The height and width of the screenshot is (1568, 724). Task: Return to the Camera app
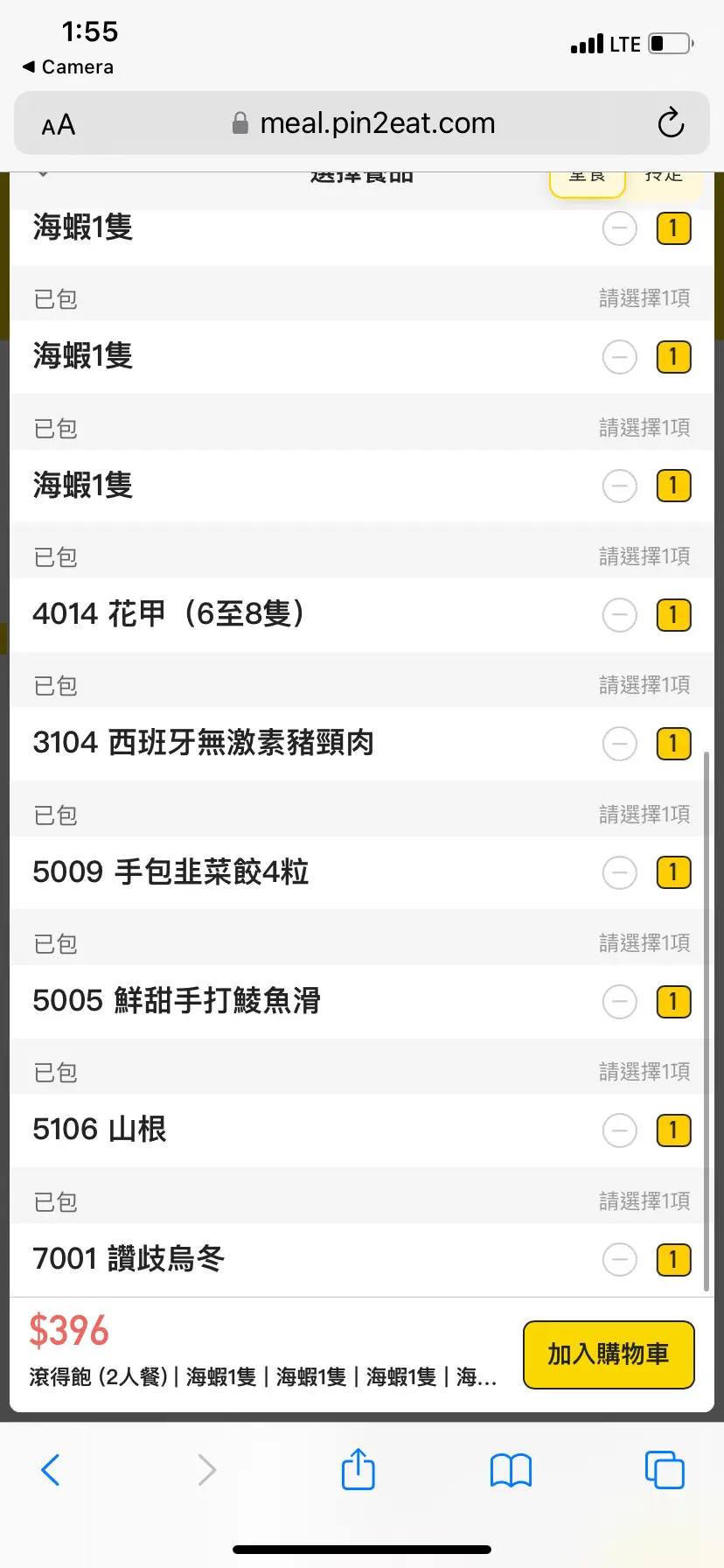pyautogui.click(x=68, y=67)
